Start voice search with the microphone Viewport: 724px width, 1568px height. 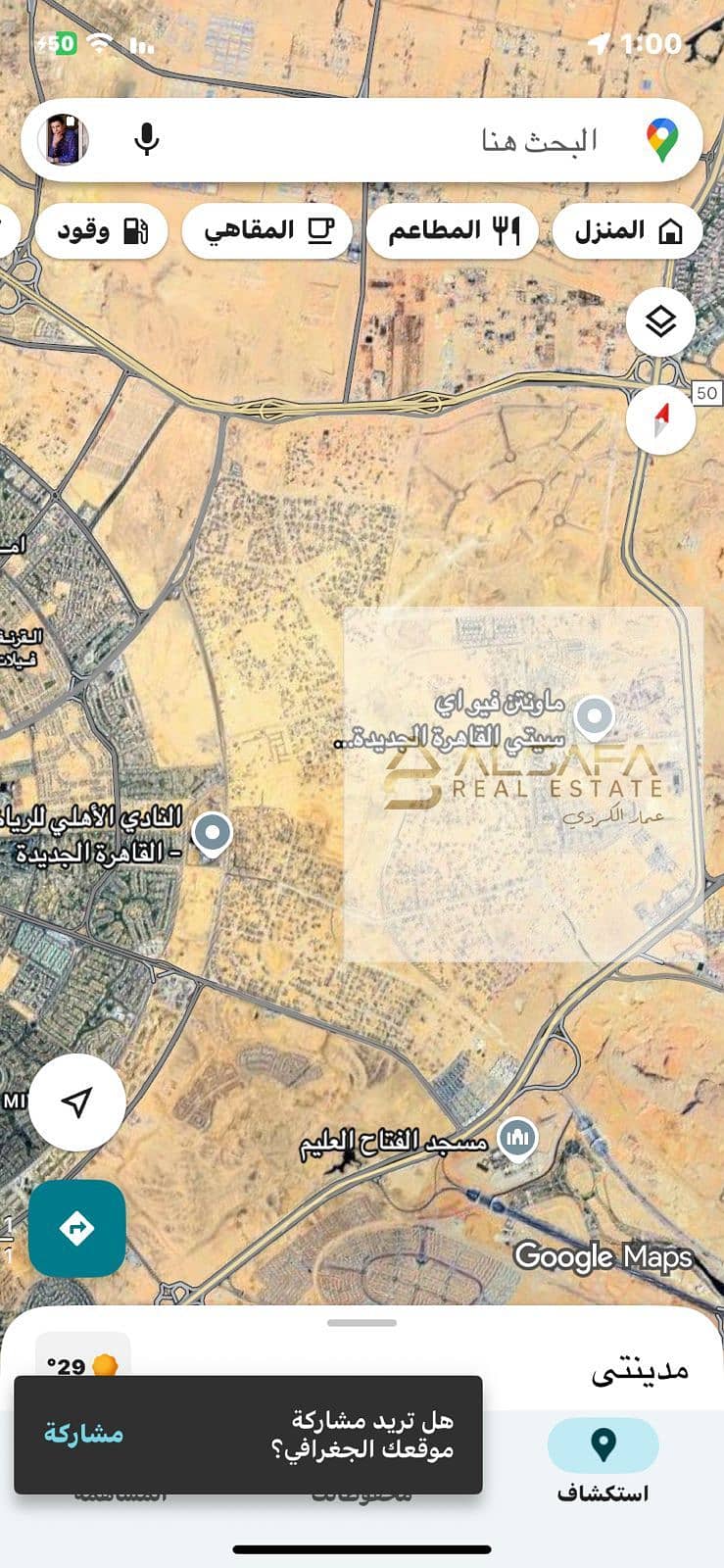(147, 140)
